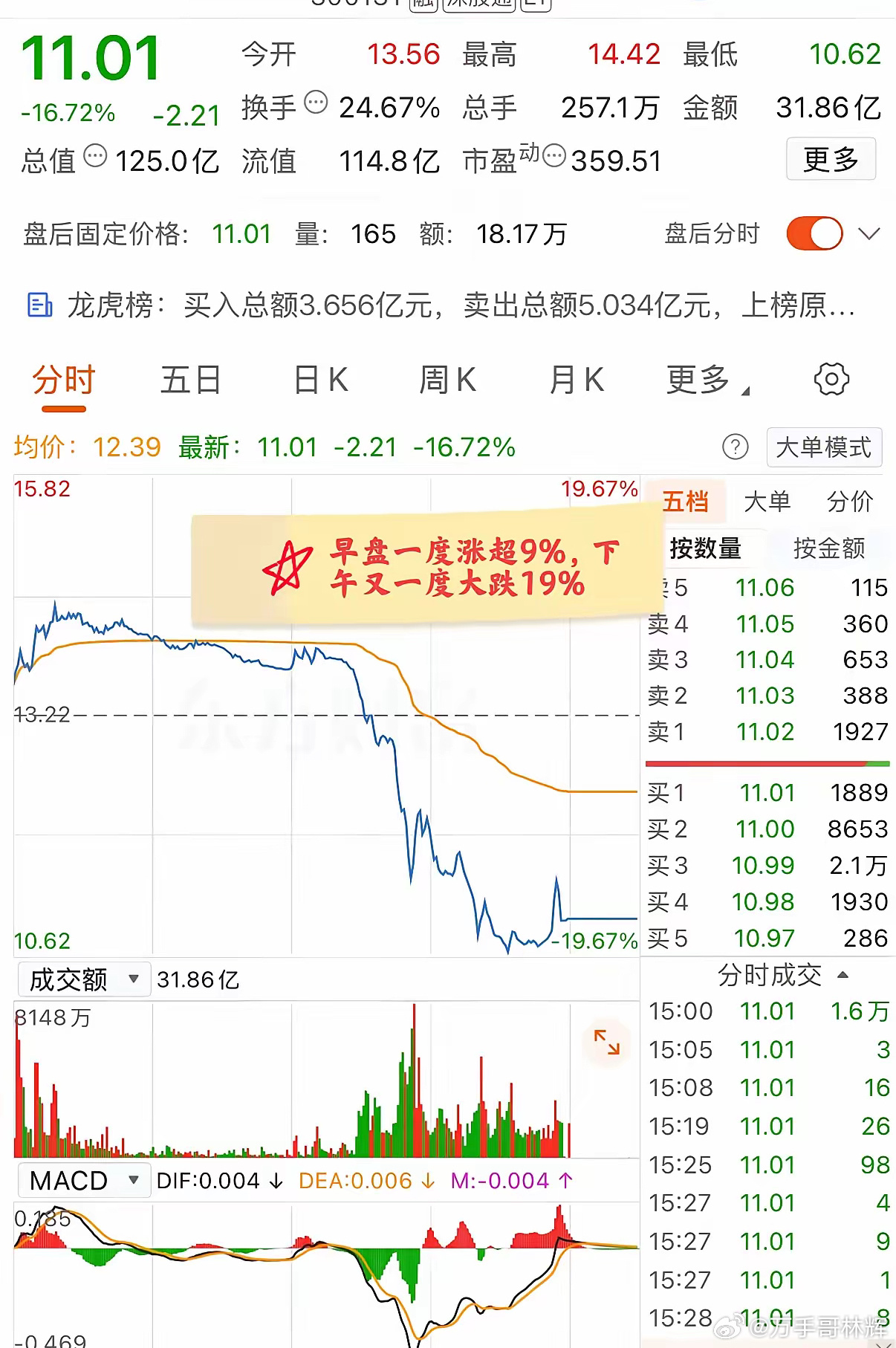Switch order book display to 按金额
Viewport: 896px width, 1348px height.
tap(828, 548)
